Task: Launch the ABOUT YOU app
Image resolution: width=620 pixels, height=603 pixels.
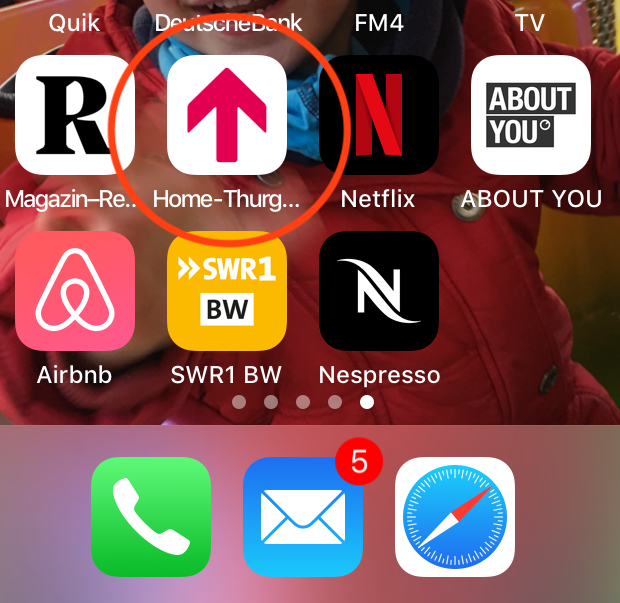Action: pyautogui.click(x=530, y=115)
